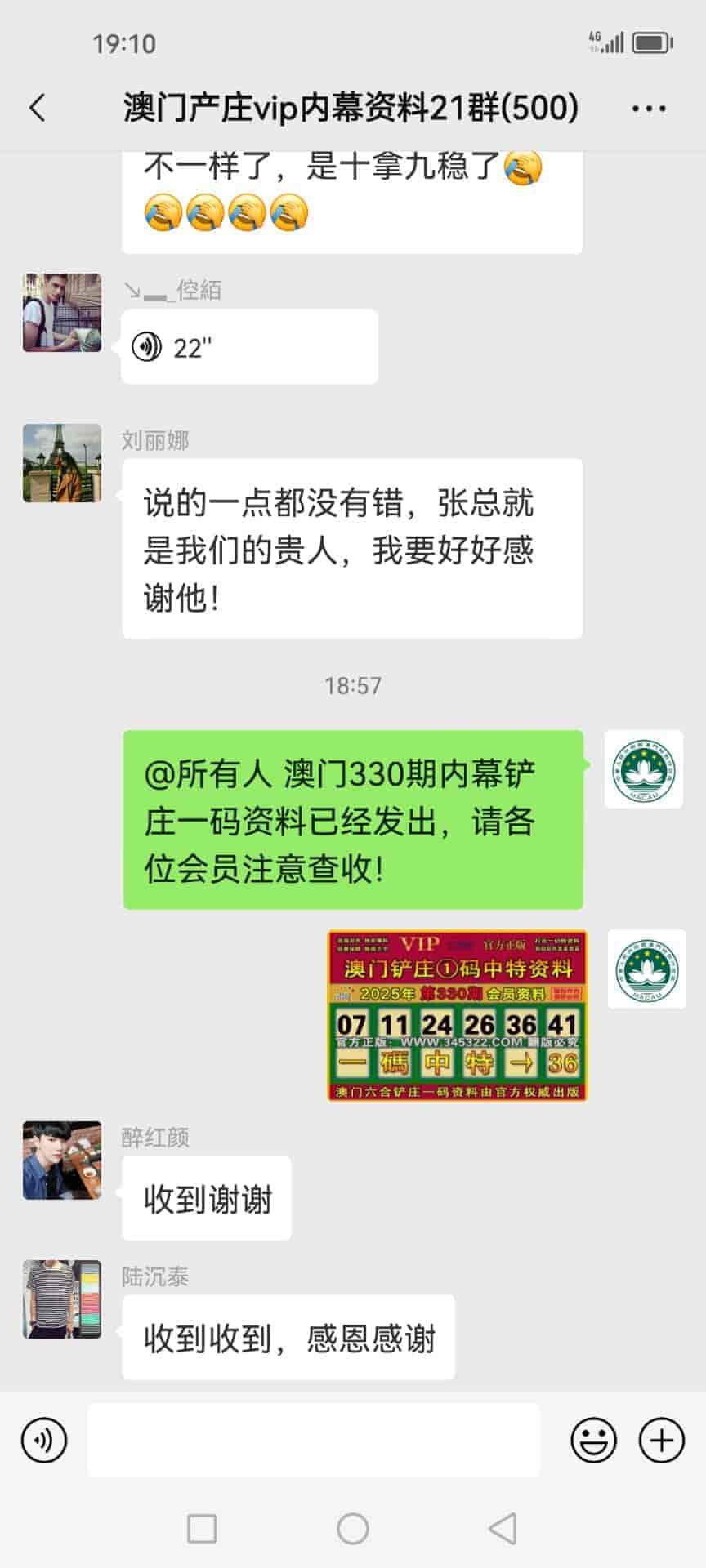This screenshot has height=1568, width=706.
Task: Tap the system home button
Action: pyautogui.click(x=353, y=1529)
